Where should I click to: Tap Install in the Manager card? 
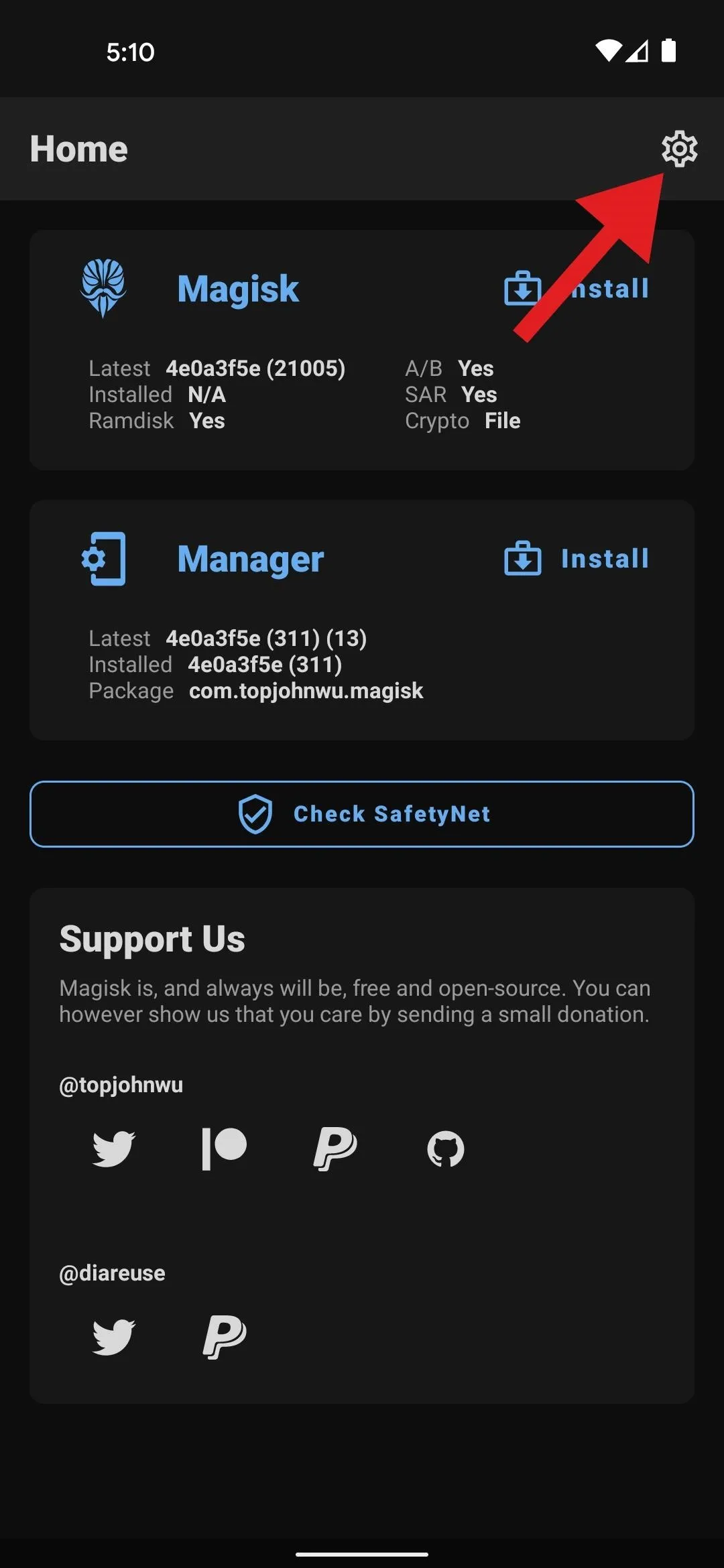coord(577,559)
